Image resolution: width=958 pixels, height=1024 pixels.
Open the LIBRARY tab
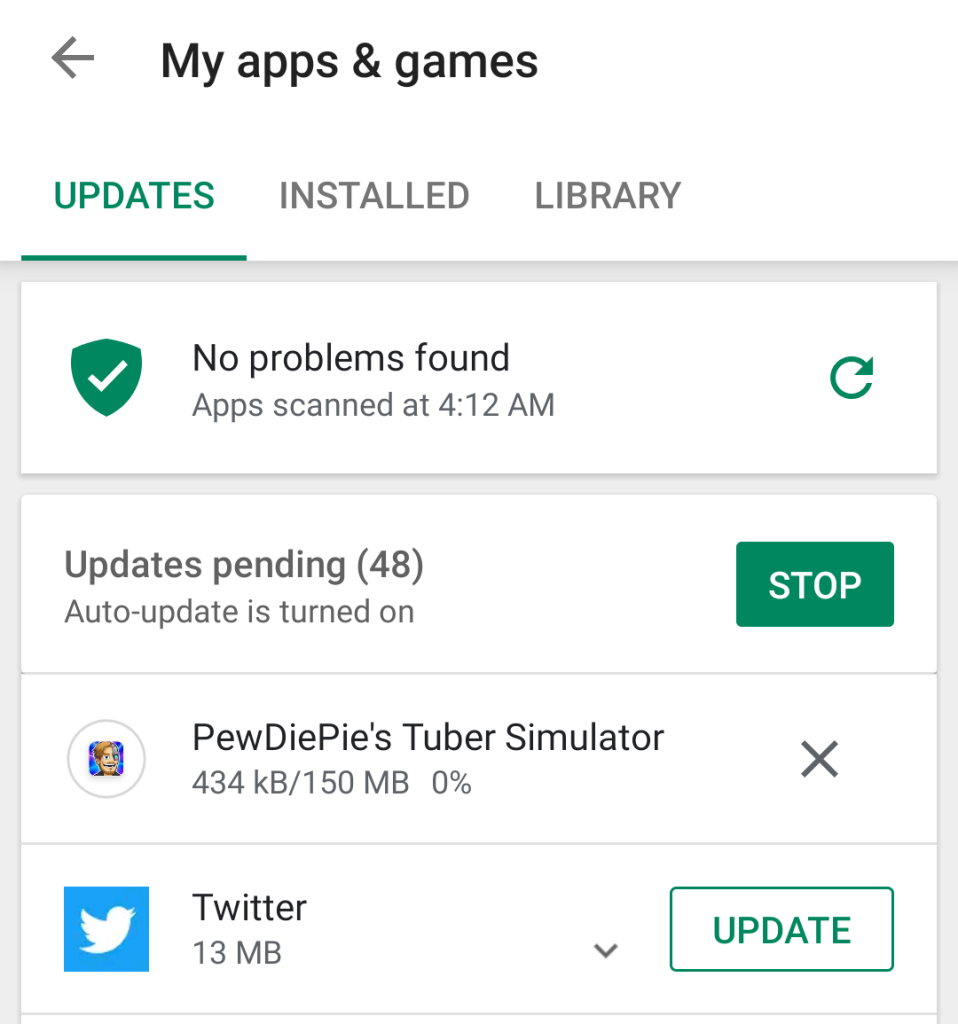pyautogui.click(x=607, y=195)
